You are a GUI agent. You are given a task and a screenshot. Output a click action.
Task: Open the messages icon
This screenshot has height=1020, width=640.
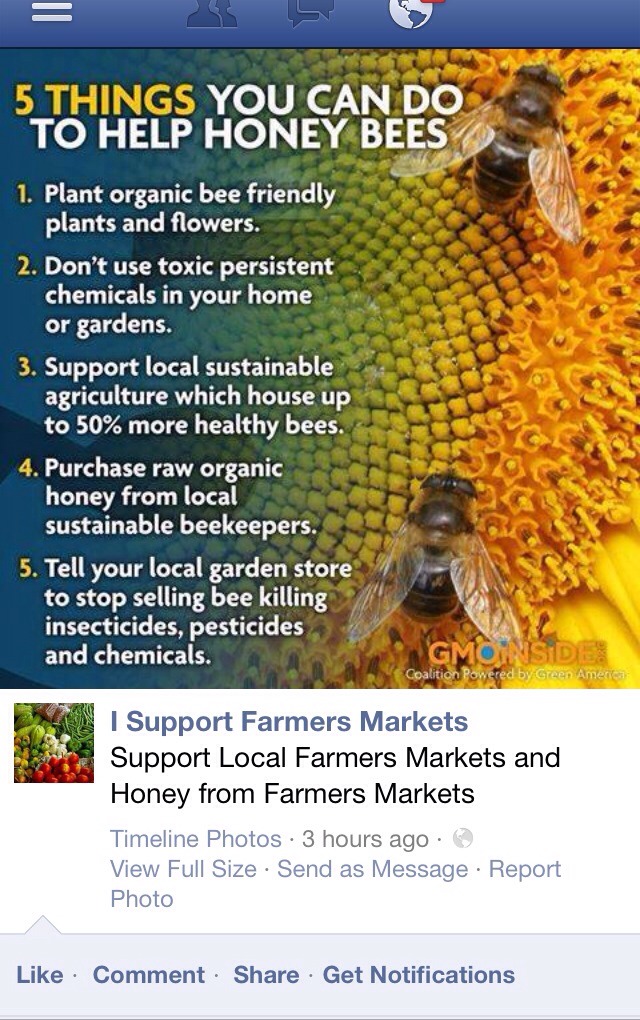coord(311,12)
